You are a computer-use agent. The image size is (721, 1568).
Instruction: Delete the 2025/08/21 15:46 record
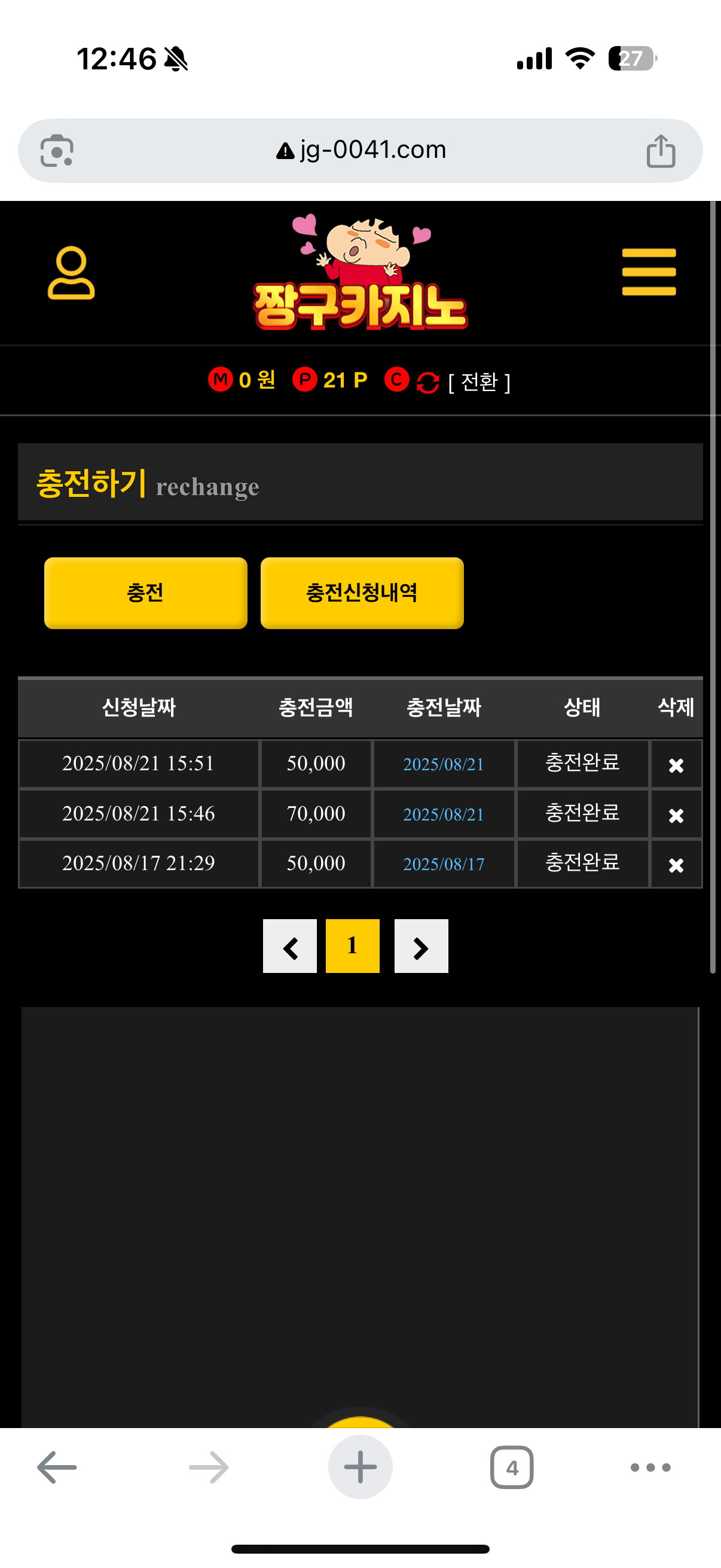tap(676, 814)
